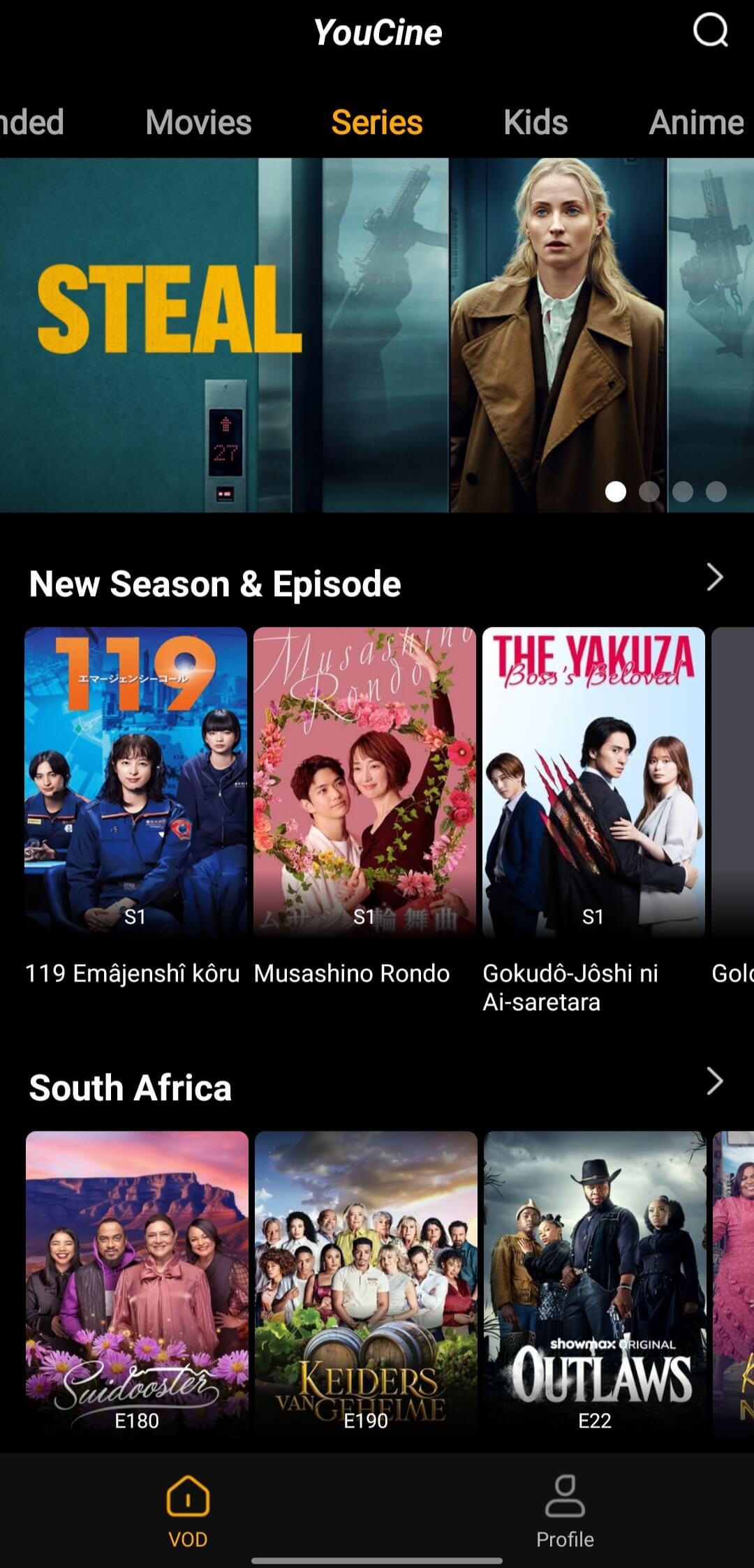
Task: Expand the South Africa section
Action: pyautogui.click(x=714, y=1081)
